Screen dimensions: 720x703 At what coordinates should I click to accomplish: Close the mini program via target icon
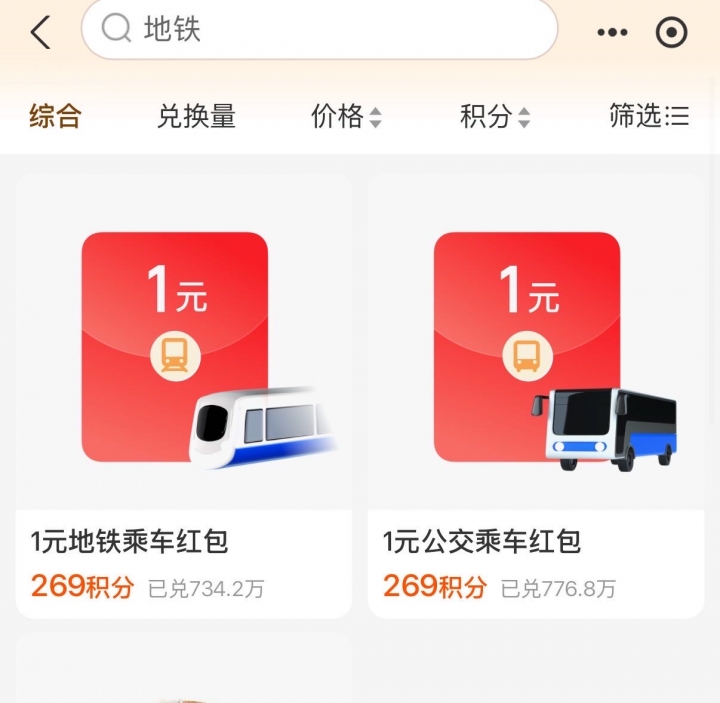point(671,32)
